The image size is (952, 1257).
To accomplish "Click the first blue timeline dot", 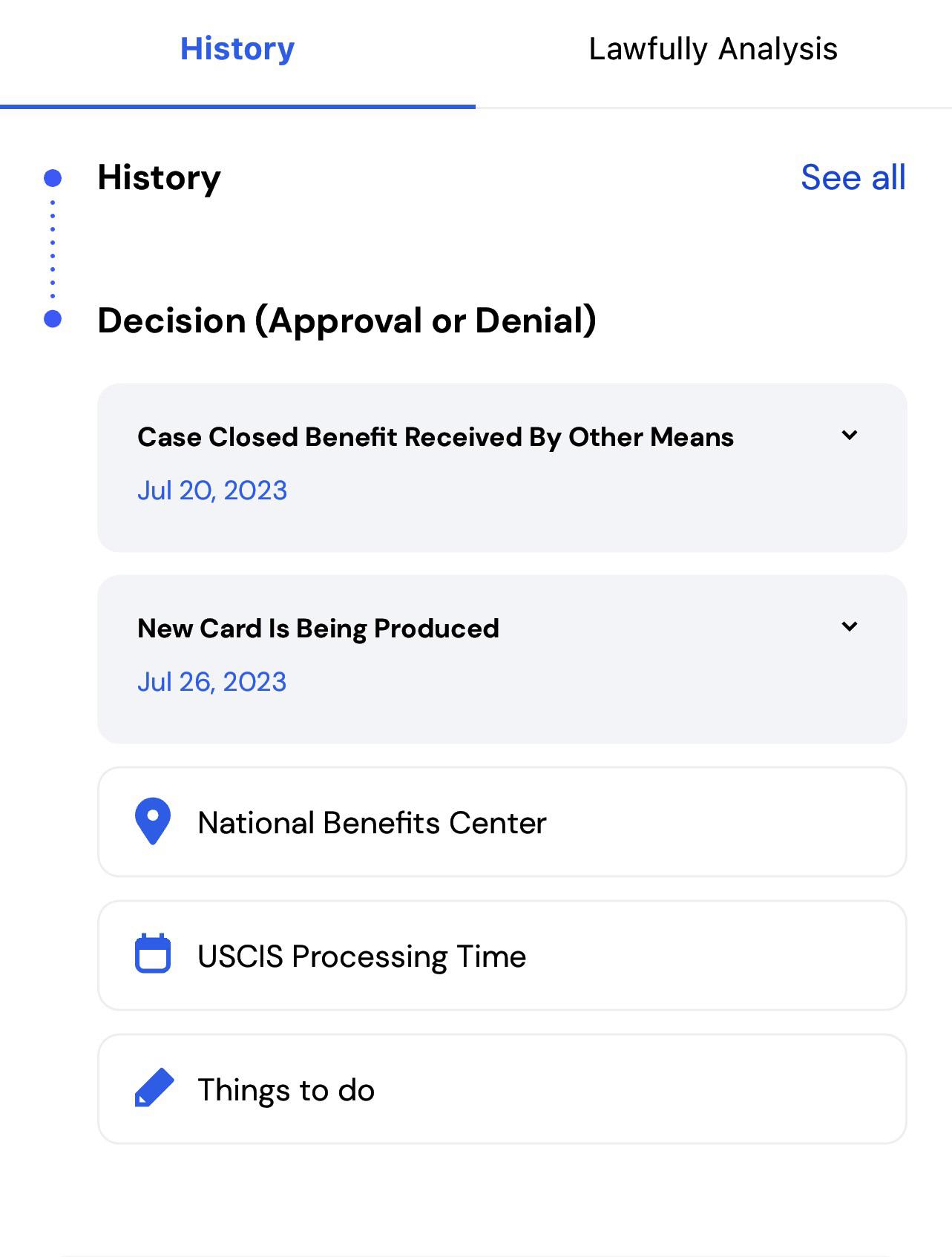I will 52,177.
